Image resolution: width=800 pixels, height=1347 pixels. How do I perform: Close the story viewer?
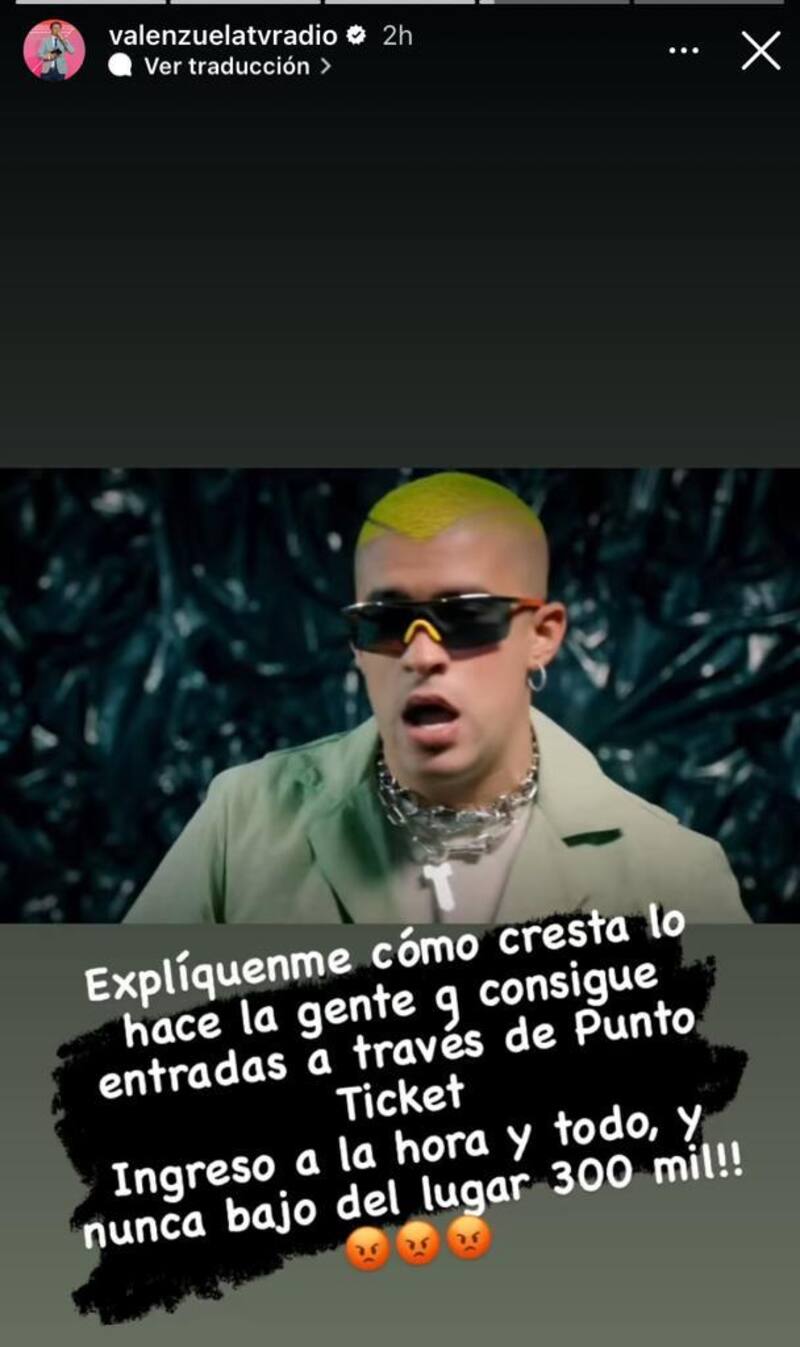pyautogui.click(x=760, y=50)
